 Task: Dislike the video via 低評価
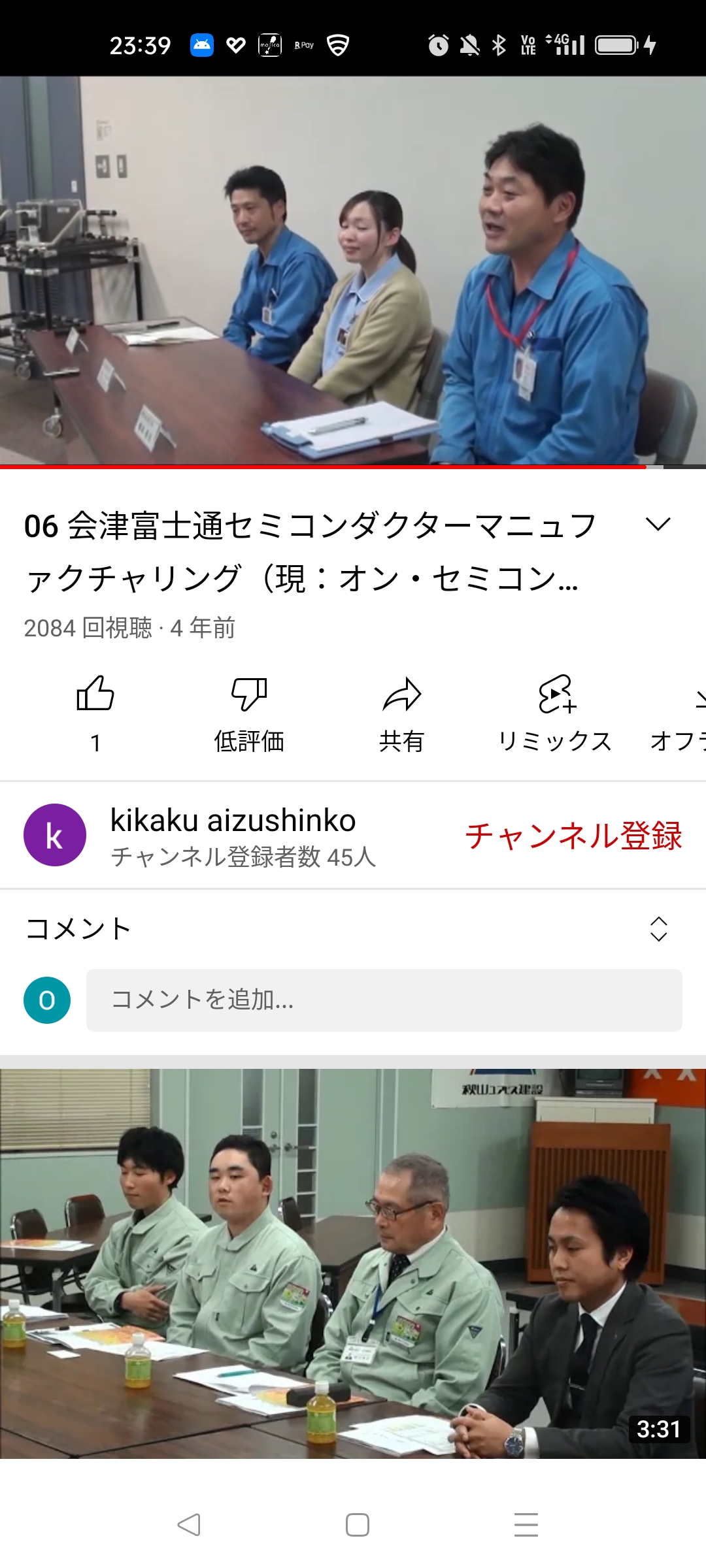(x=249, y=713)
